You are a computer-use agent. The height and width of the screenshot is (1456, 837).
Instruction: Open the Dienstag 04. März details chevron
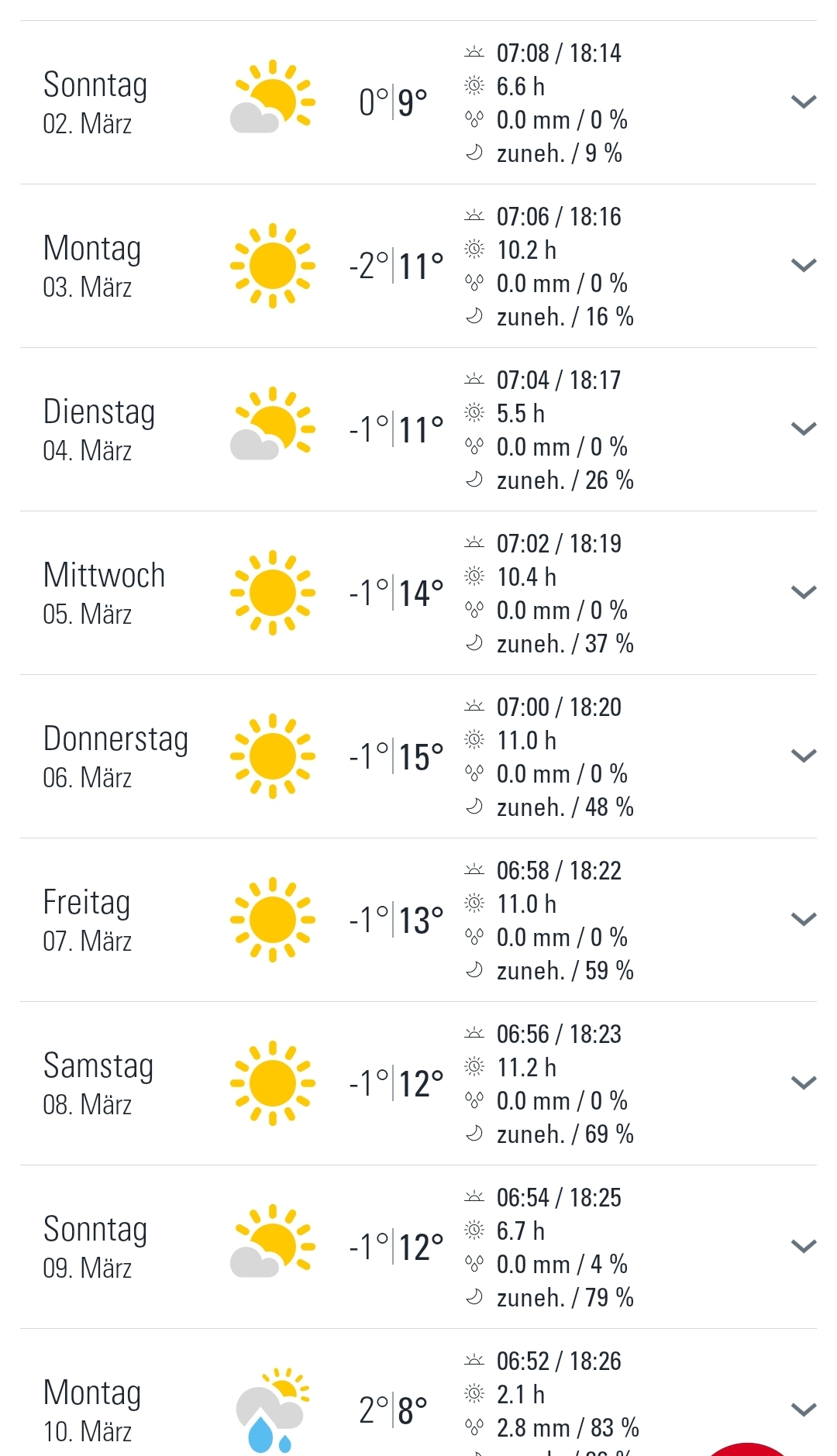pos(804,429)
